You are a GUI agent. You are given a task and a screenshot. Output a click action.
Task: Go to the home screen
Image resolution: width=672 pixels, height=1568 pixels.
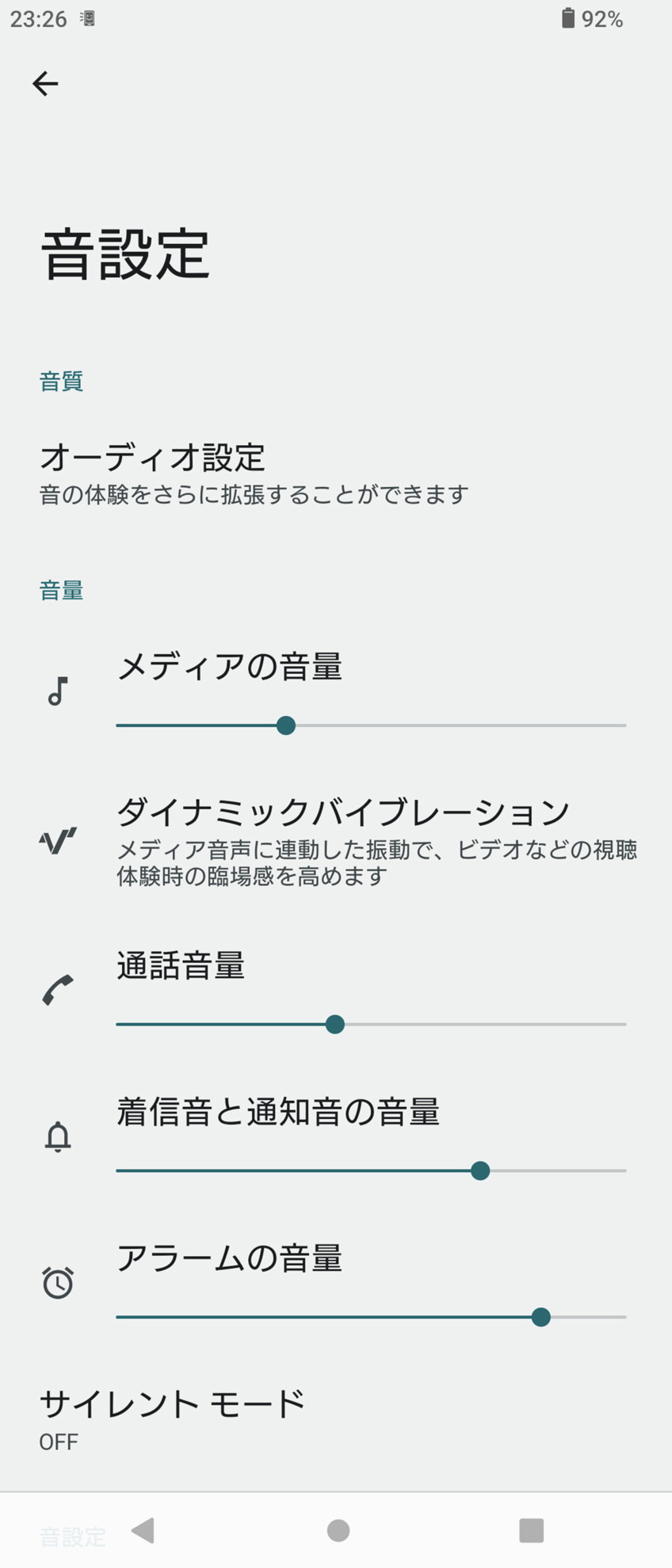coord(338,1530)
